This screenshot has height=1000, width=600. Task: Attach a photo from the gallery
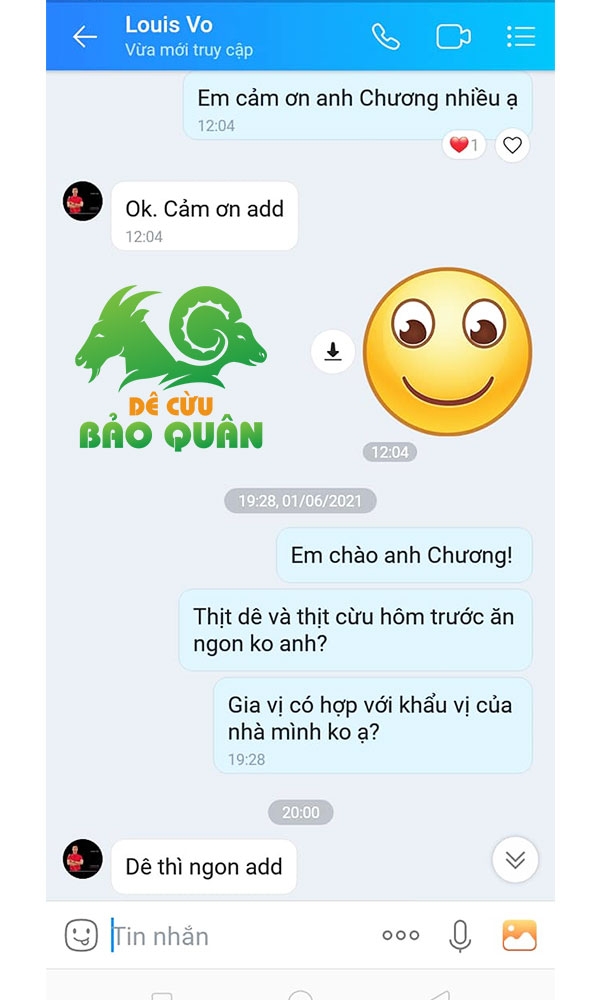click(x=520, y=936)
